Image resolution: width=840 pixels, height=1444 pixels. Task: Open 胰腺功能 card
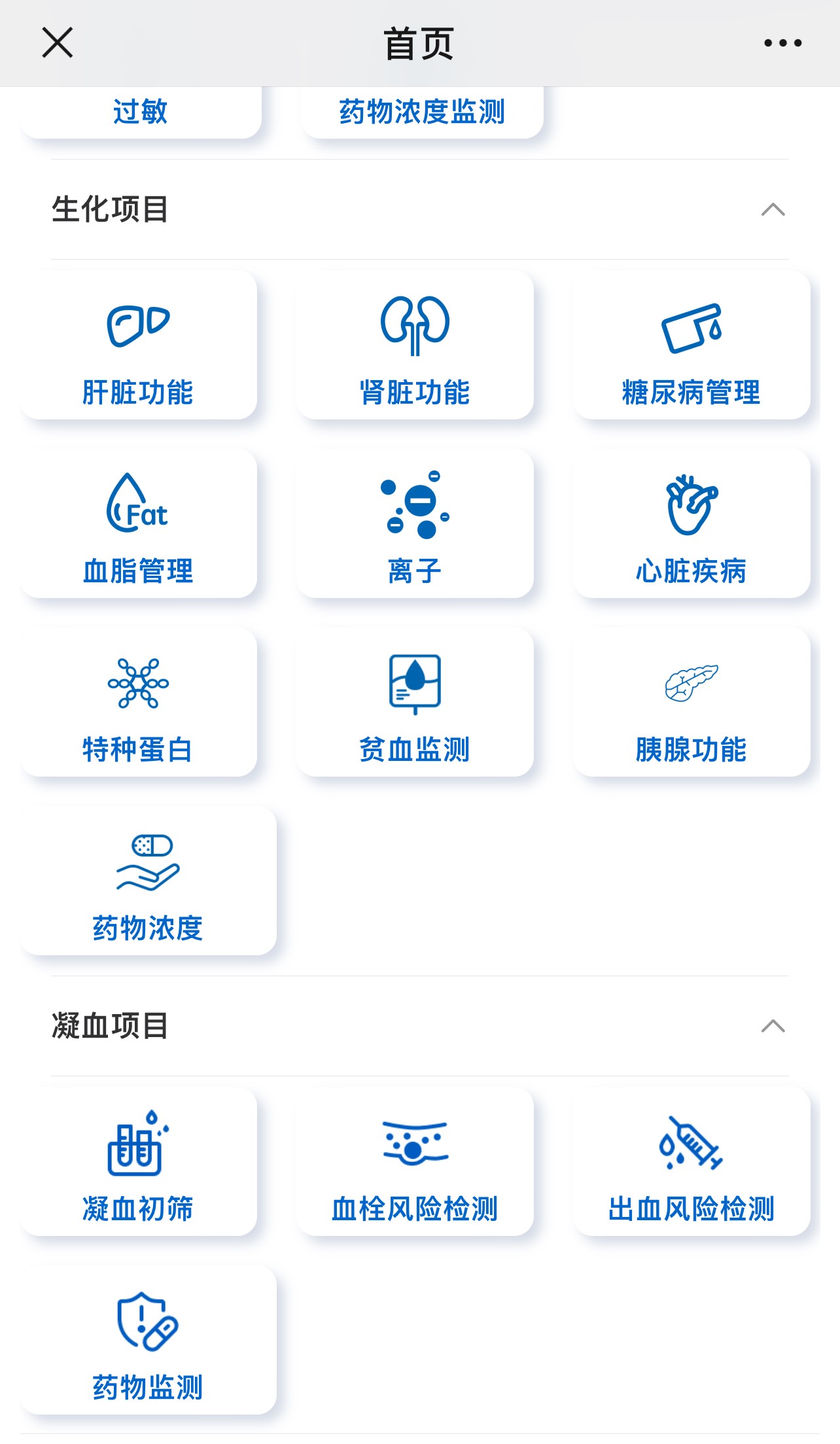click(691, 703)
